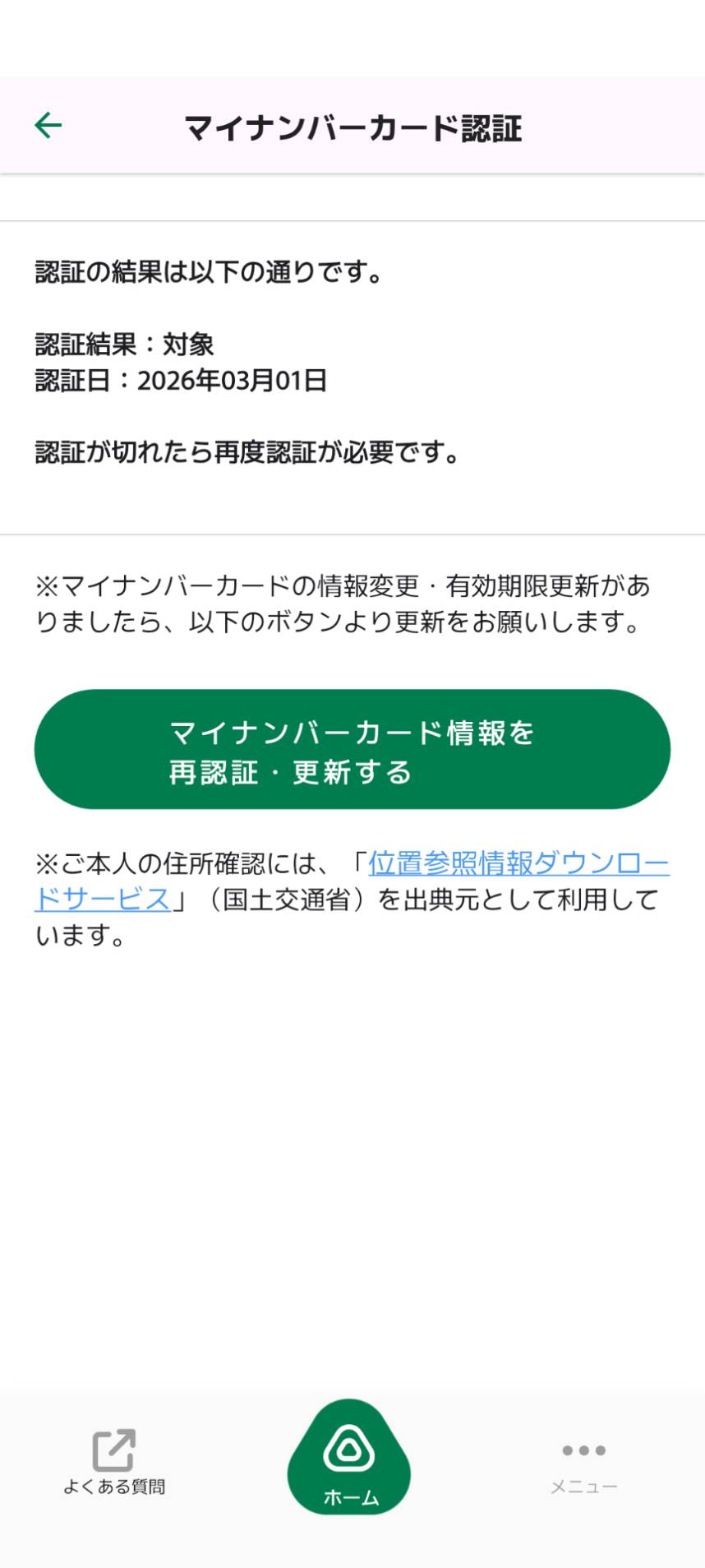The width and height of the screenshot is (705, 1568).
Task: Open the 位置参照情報ダウンロードサービス link
Action: [x=518, y=863]
